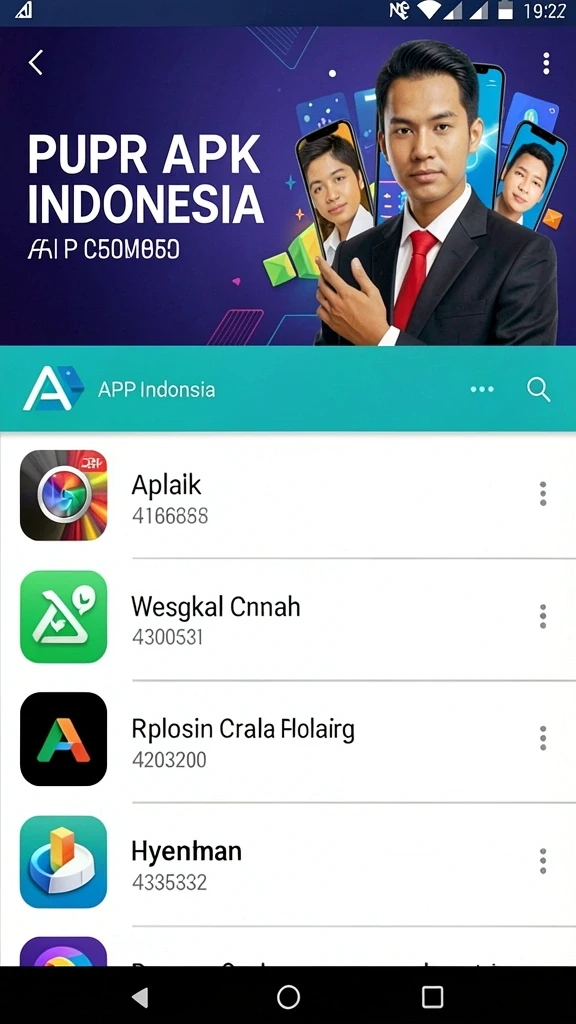
Task: Open the three-dot menu beside search
Action: click(482, 389)
